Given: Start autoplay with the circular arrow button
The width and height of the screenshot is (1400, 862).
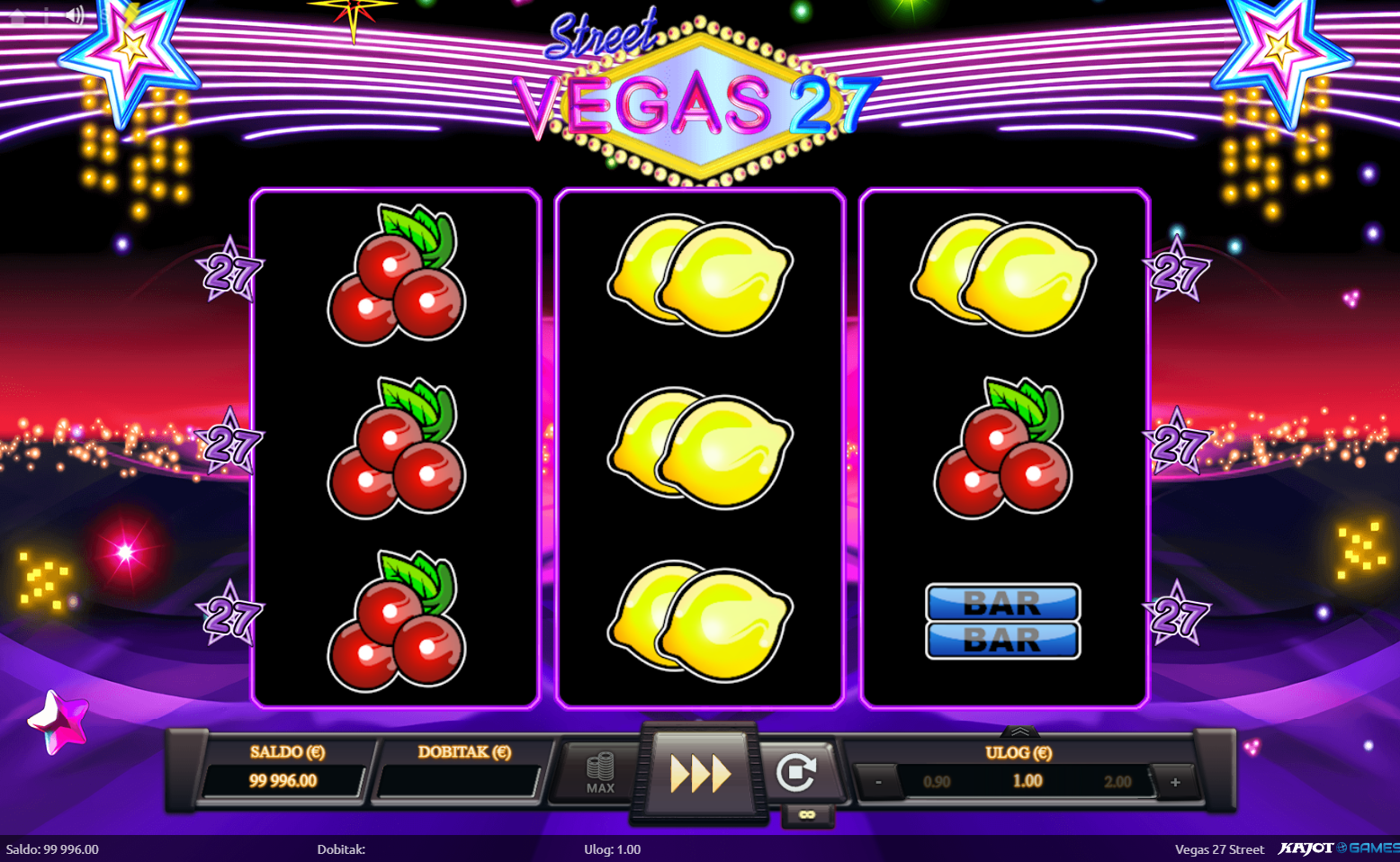Looking at the screenshot, I should 796,772.
